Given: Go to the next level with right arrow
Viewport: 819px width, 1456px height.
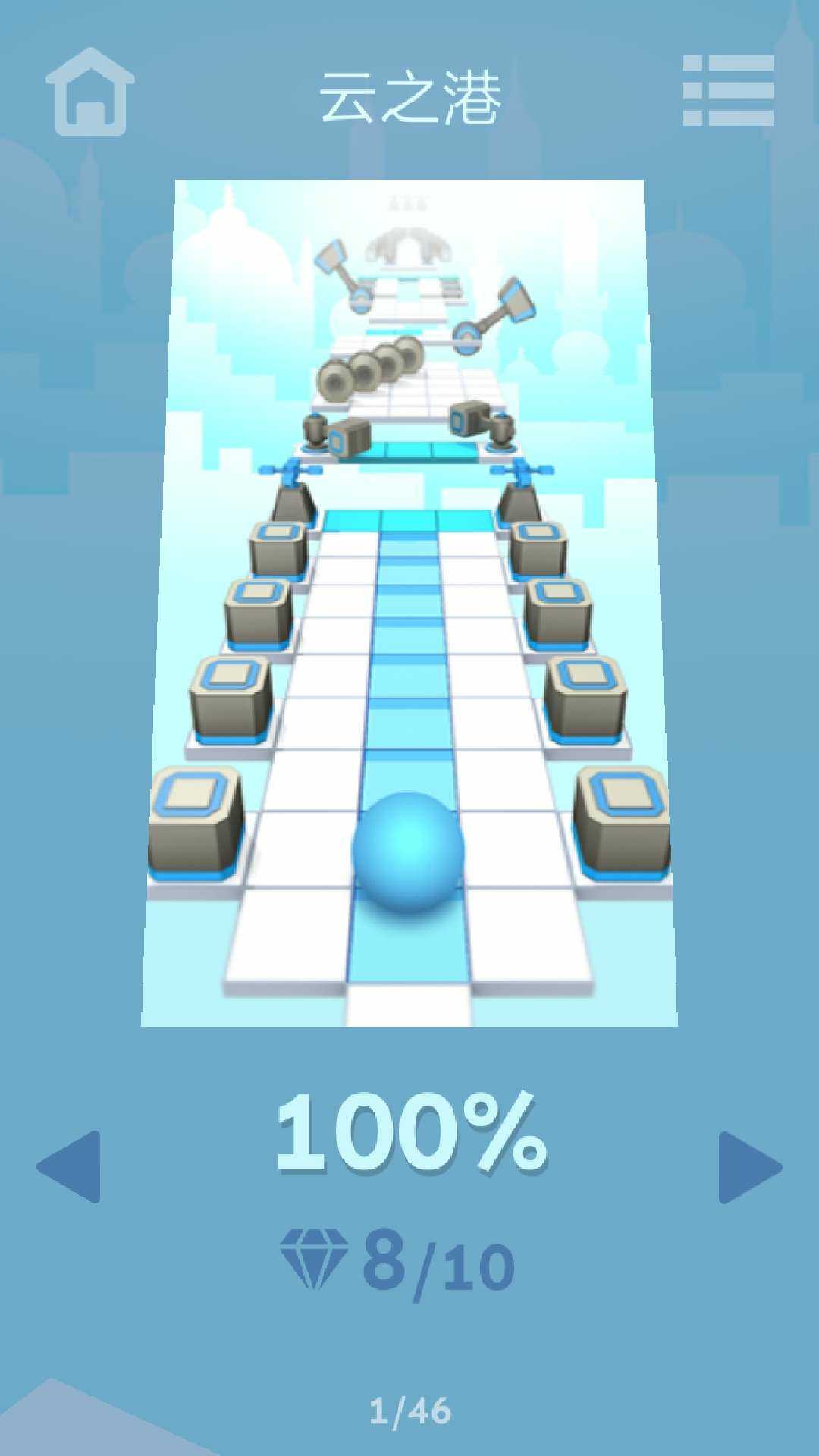Looking at the screenshot, I should coord(749,1166).
